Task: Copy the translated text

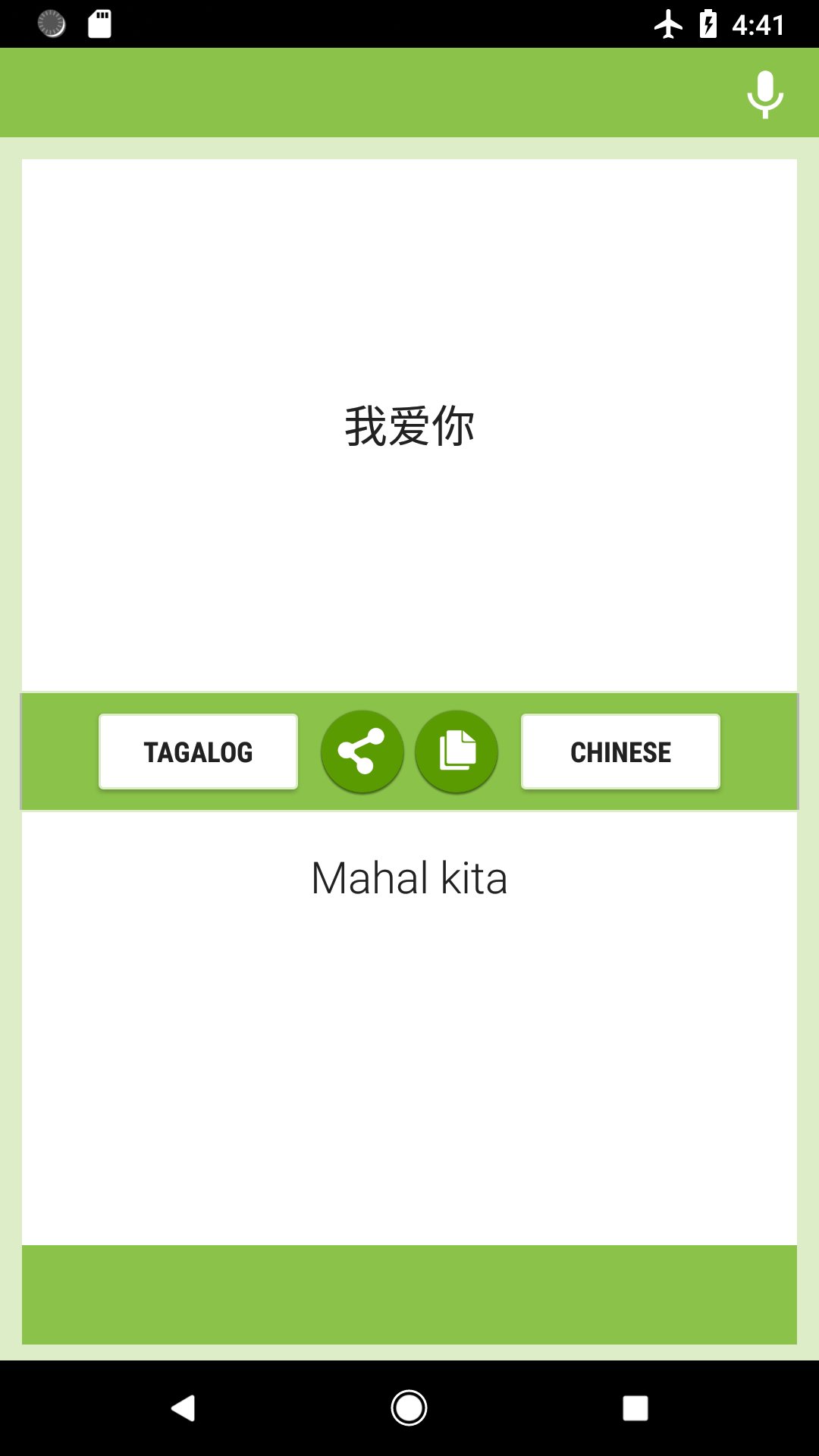Action: pyautogui.click(x=457, y=752)
